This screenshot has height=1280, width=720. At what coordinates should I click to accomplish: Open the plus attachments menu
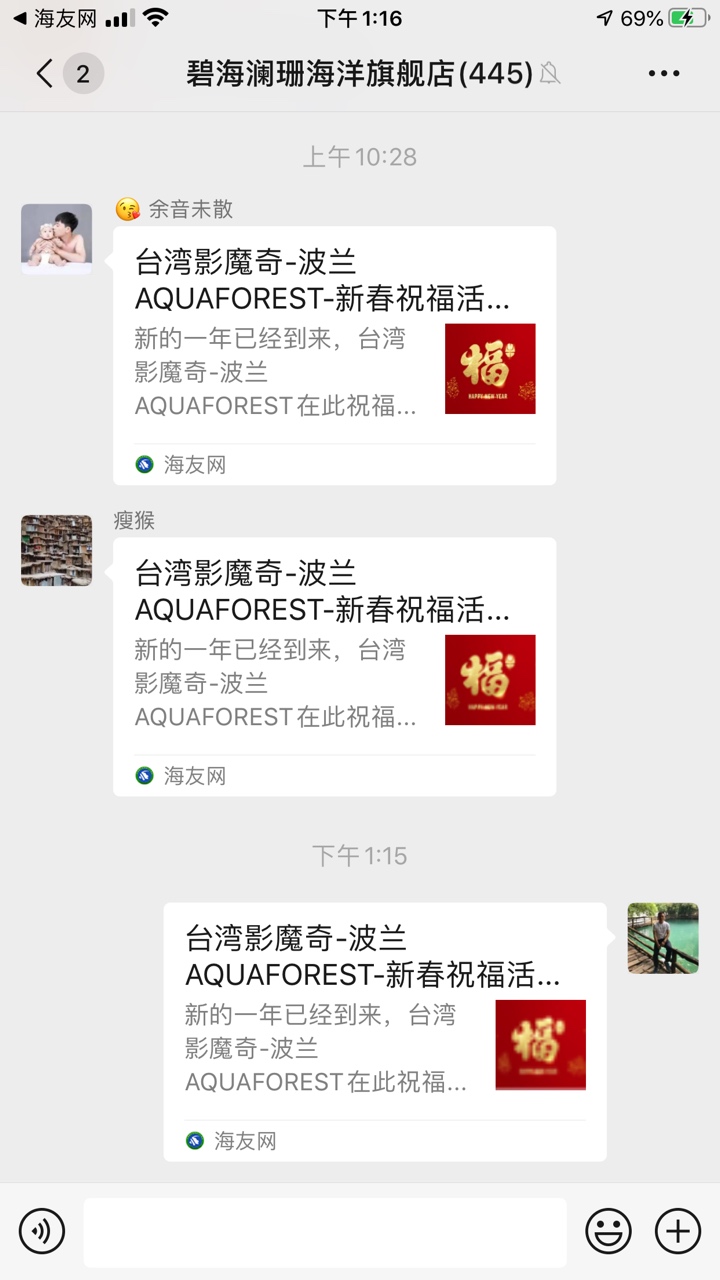click(x=677, y=1230)
